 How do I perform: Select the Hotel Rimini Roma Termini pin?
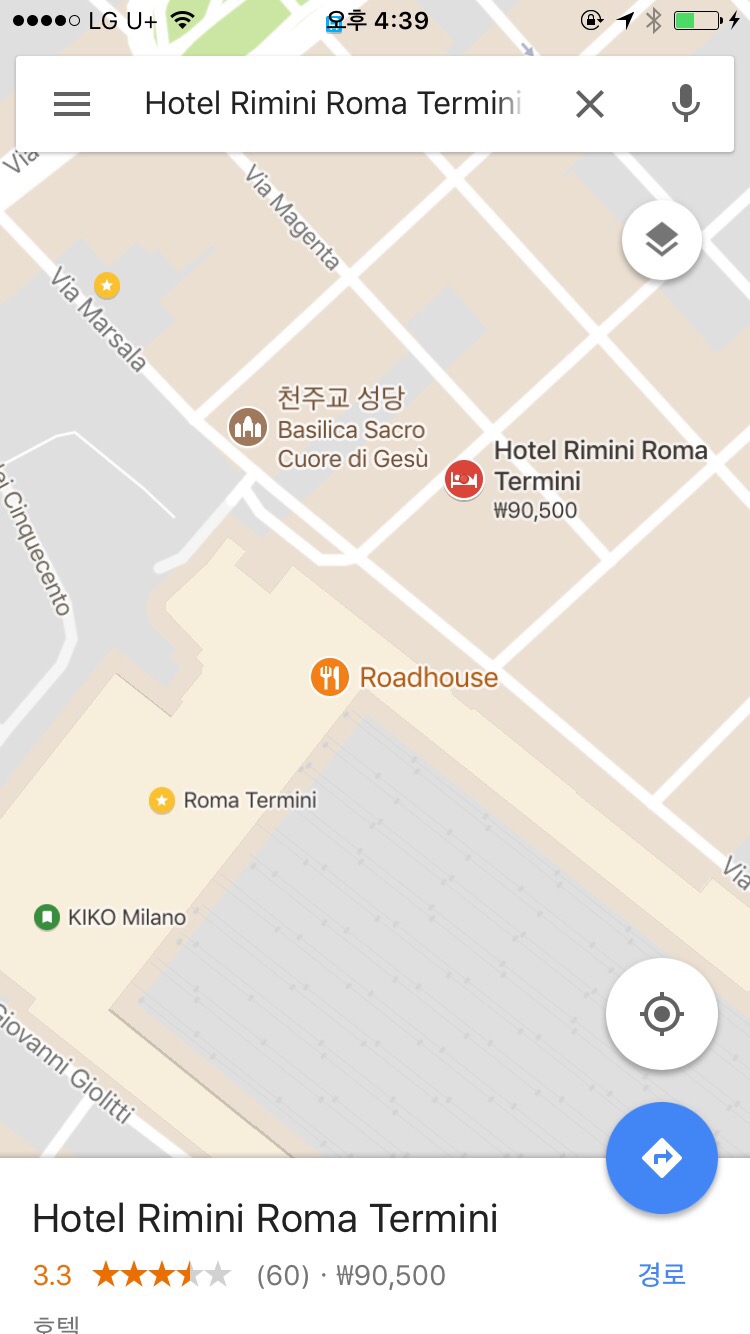pos(463,480)
